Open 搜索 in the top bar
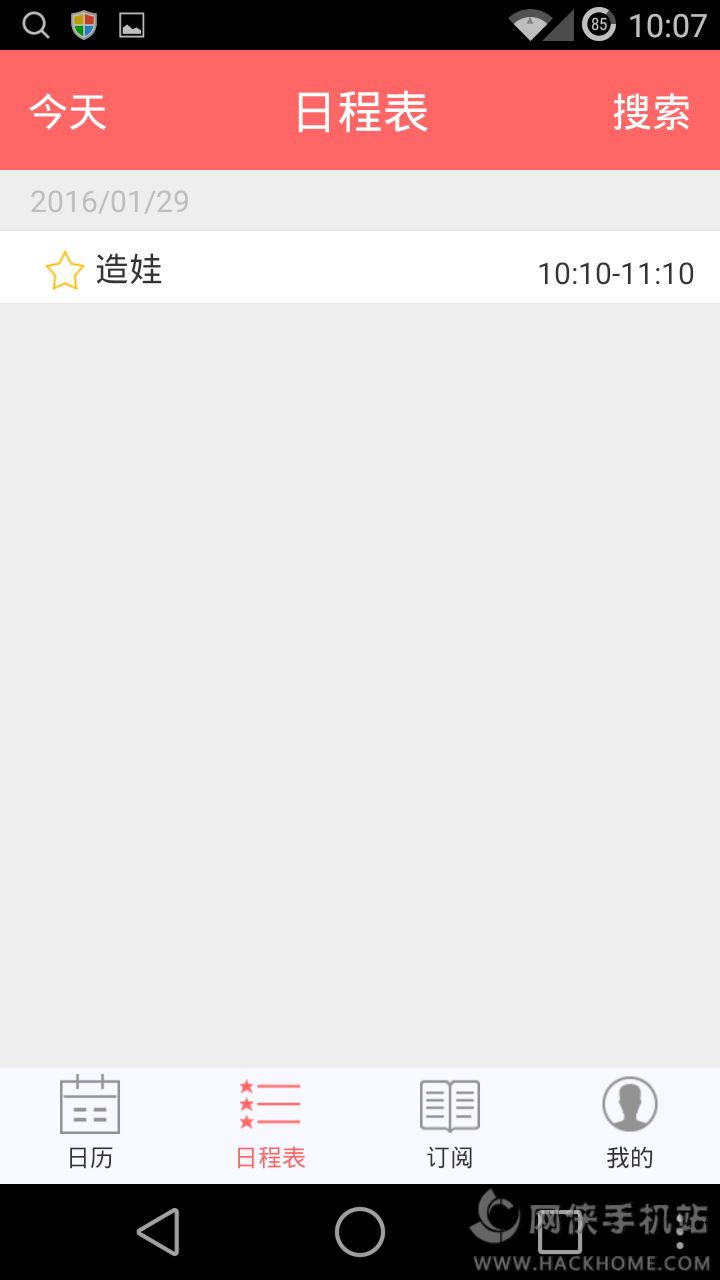Screen dimensions: 720x1280 pyautogui.click(x=651, y=112)
